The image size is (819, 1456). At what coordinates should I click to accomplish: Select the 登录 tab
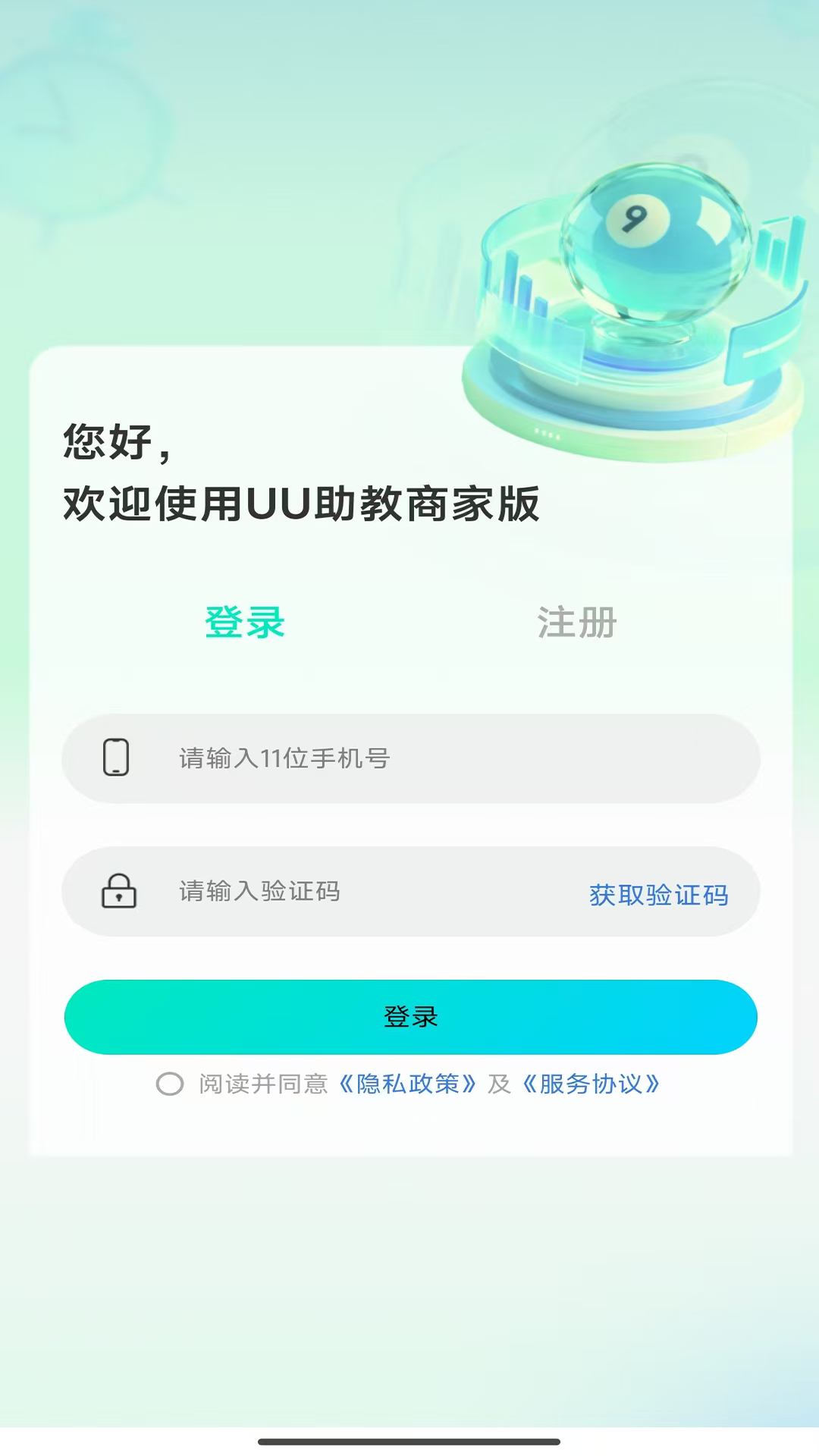pos(244,622)
